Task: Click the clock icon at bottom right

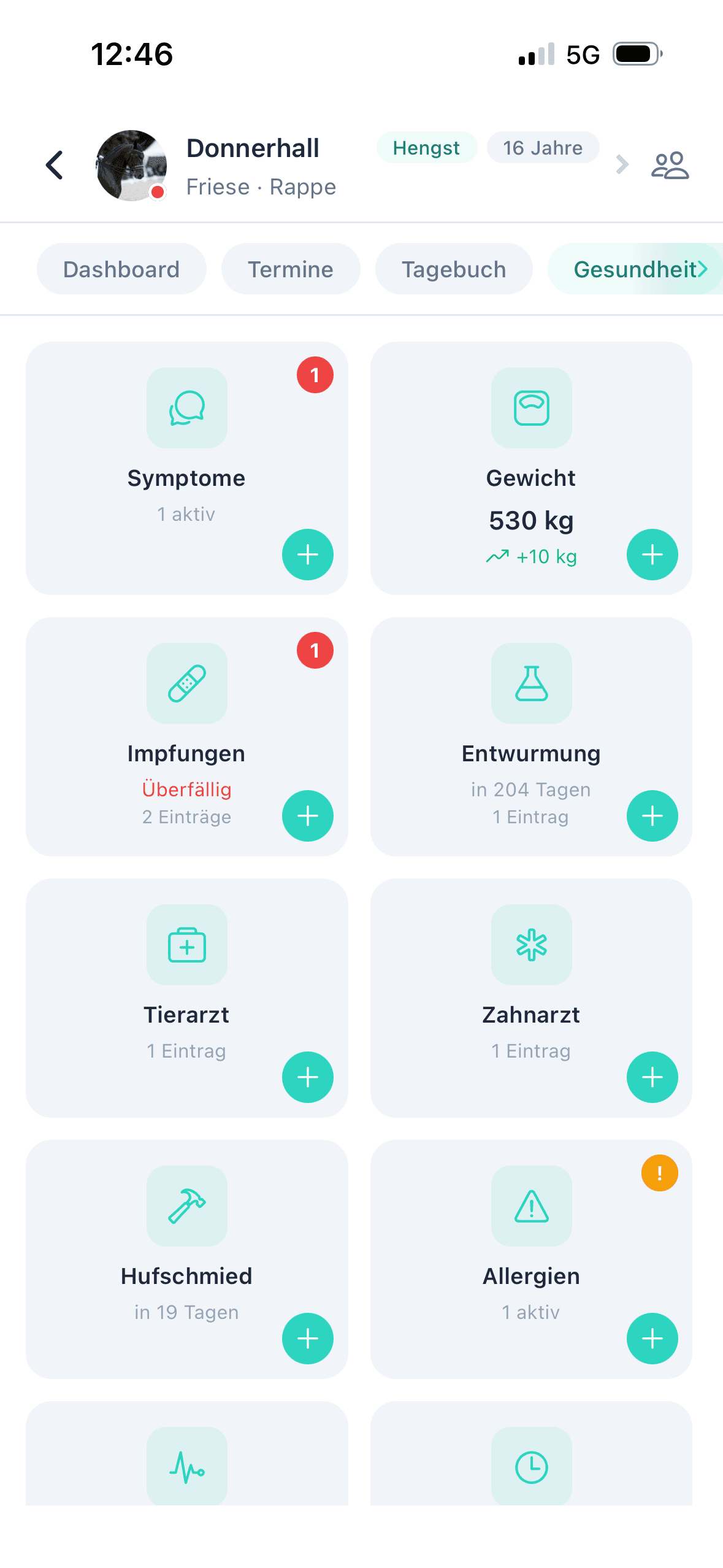Action: tap(531, 1466)
